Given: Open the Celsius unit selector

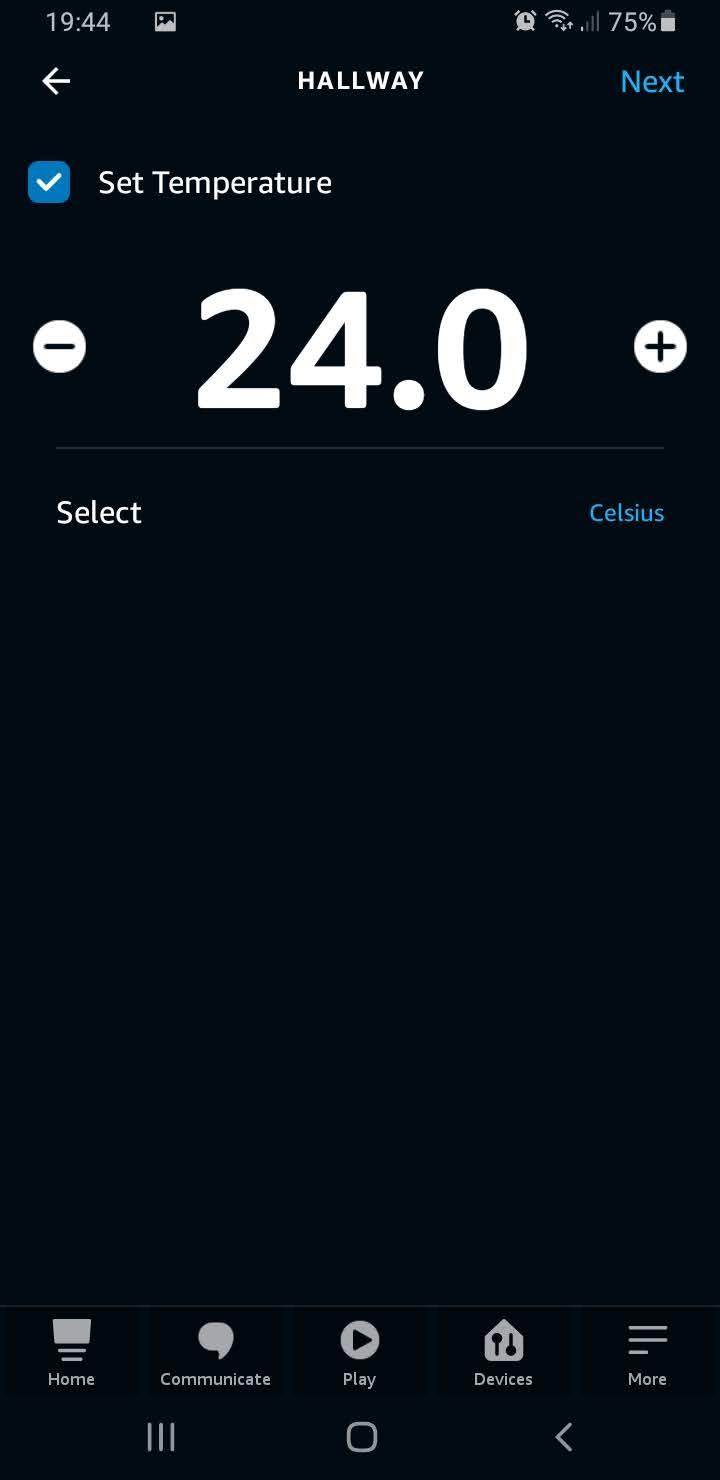Looking at the screenshot, I should point(626,512).
